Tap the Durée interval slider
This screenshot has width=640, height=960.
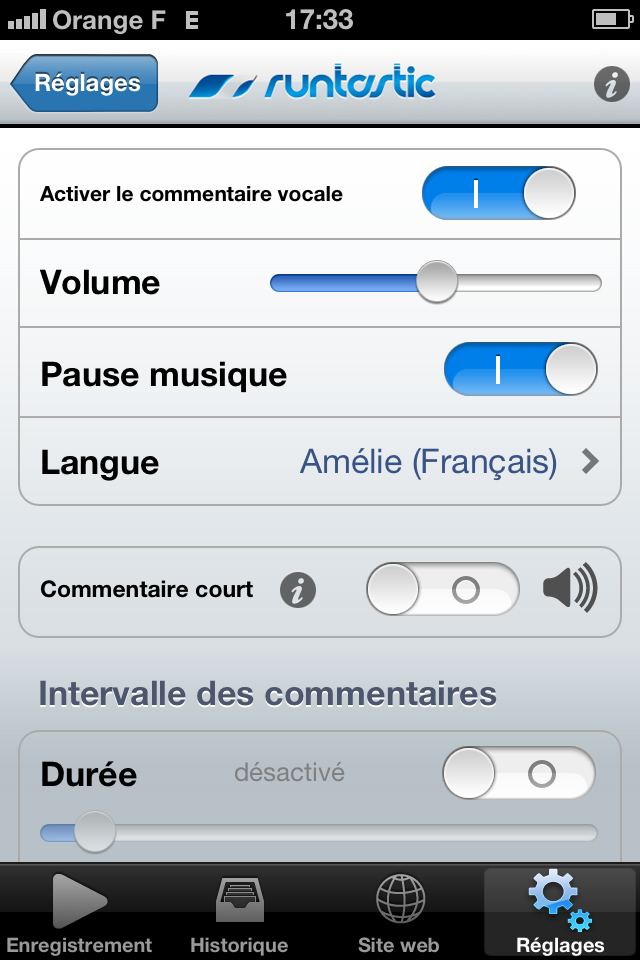coord(318,833)
